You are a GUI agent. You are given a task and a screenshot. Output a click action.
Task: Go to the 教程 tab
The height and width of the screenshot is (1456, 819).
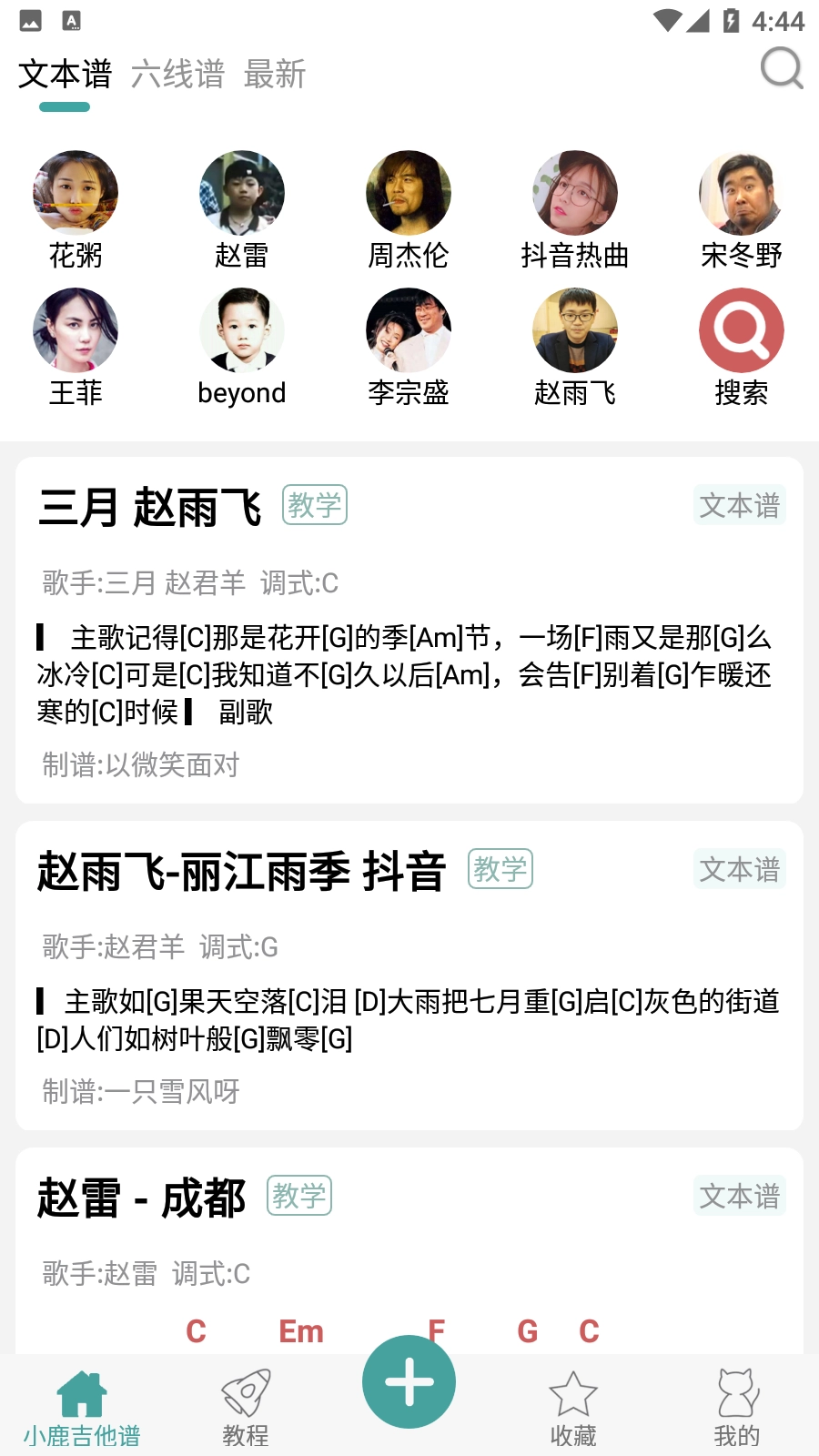pos(246,1408)
